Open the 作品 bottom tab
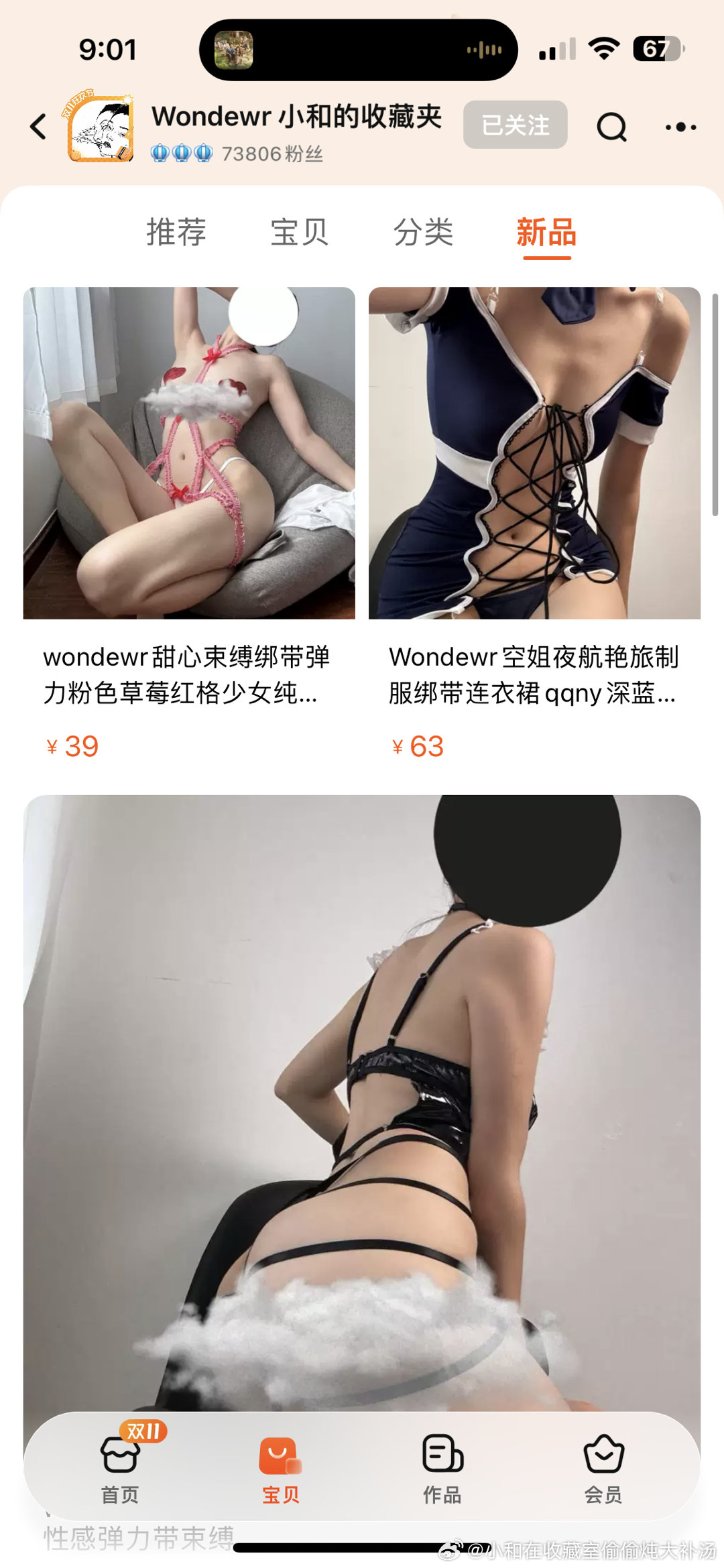724x1568 pixels. point(442,1468)
